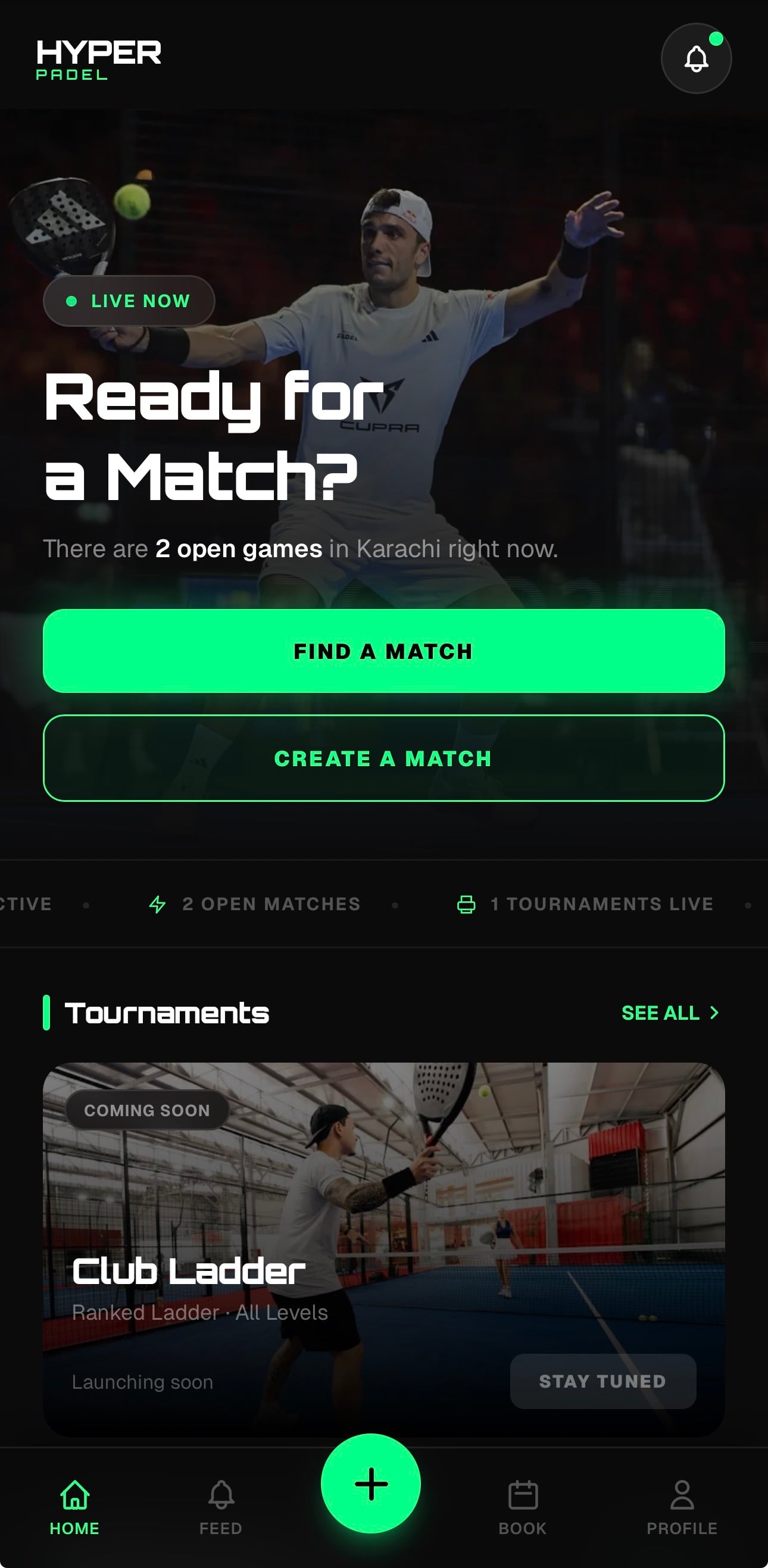
Task: Tap the Find a Match button
Action: (383, 651)
